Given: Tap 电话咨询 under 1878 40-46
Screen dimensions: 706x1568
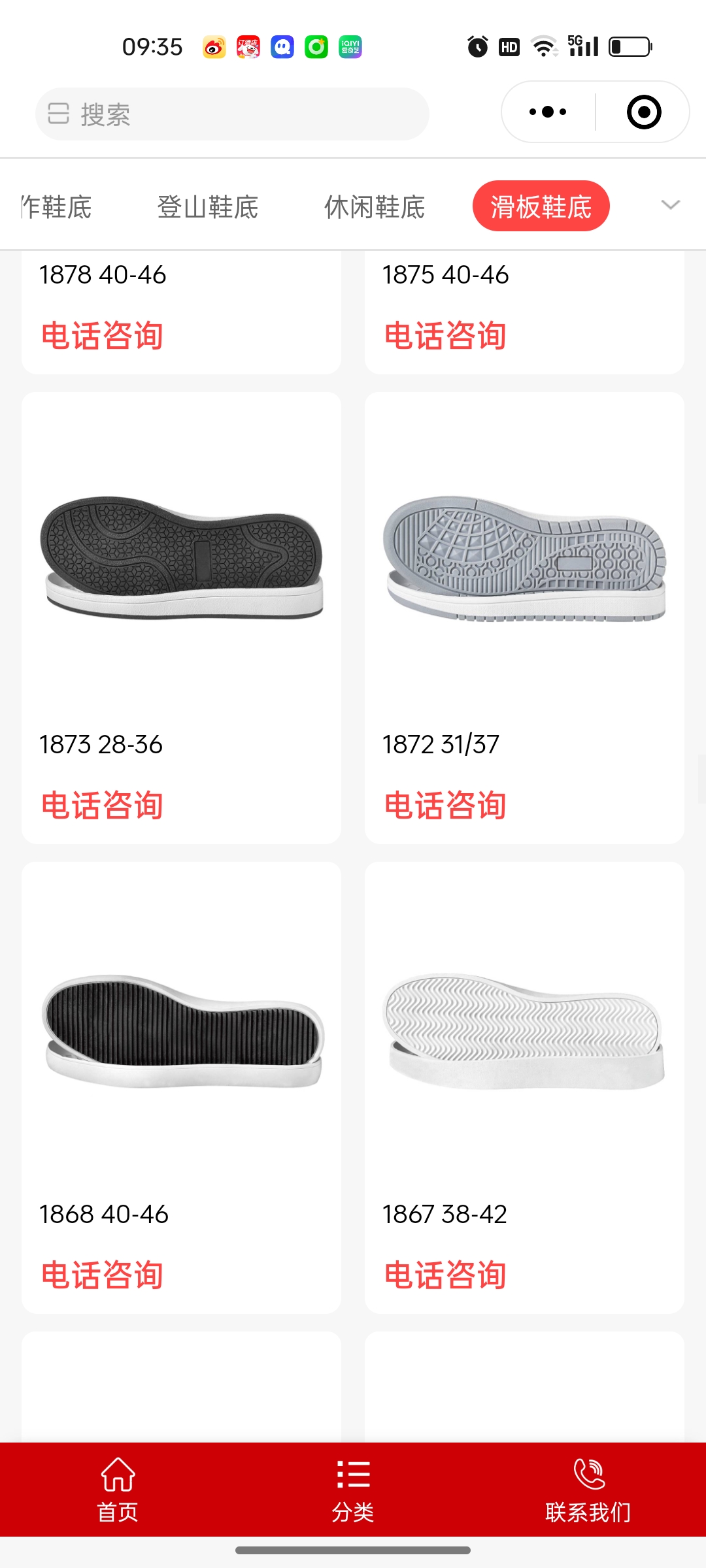Looking at the screenshot, I should [103, 336].
